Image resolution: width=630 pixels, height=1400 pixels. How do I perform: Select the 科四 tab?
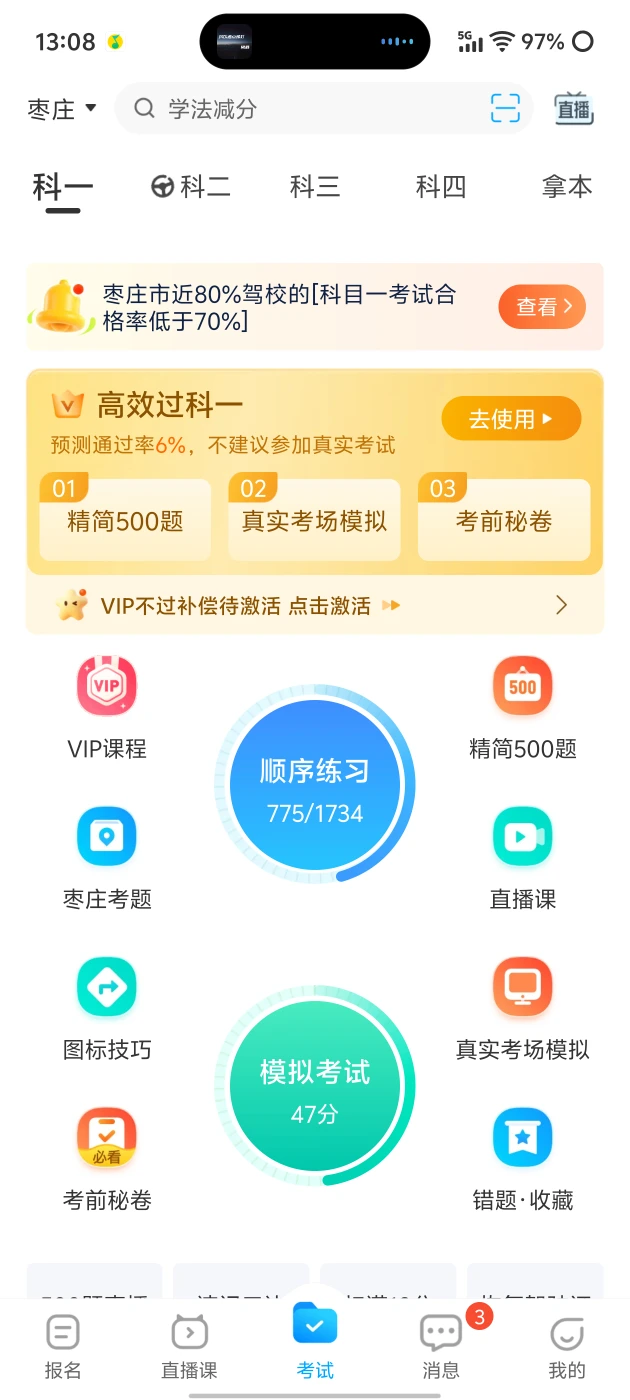(441, 187)
